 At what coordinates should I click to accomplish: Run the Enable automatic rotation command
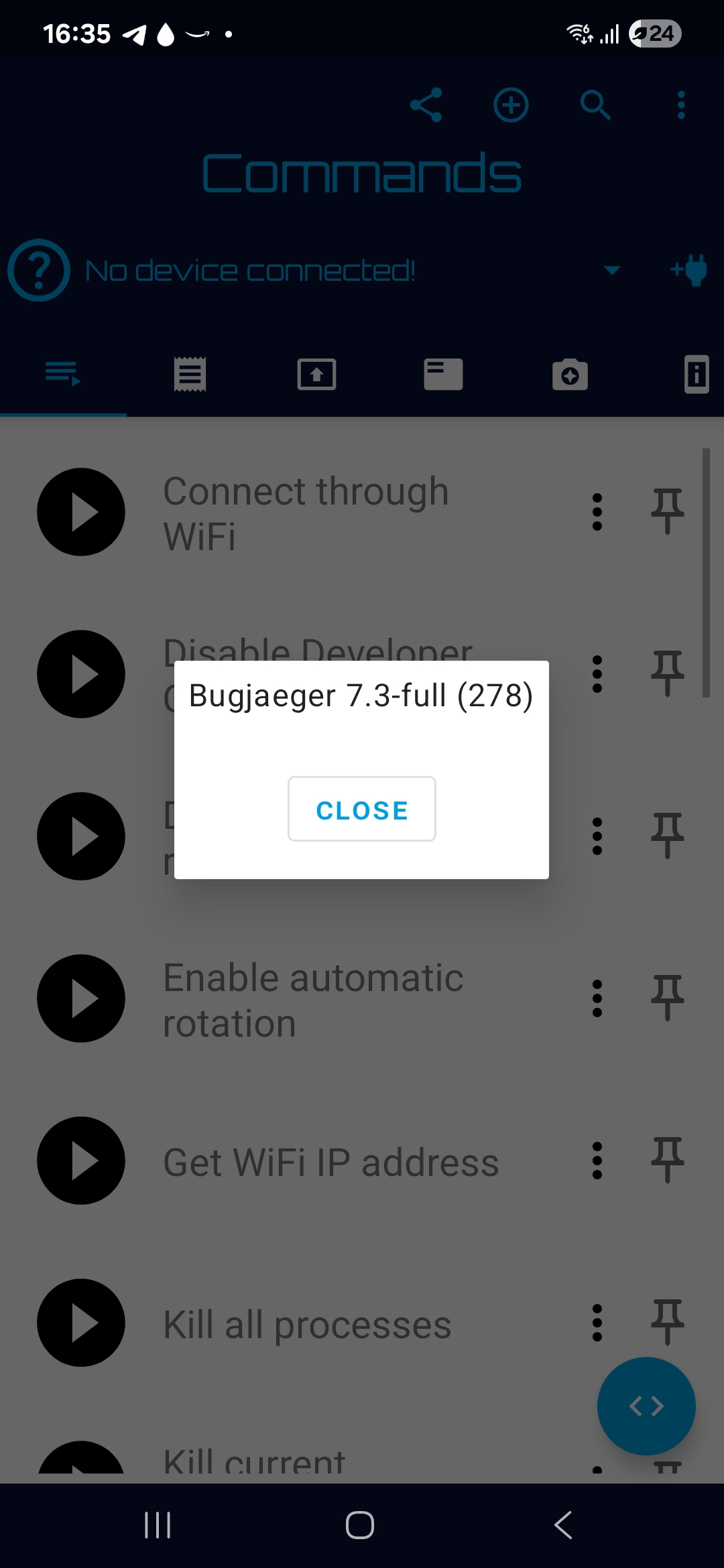(x=81, y=998)
